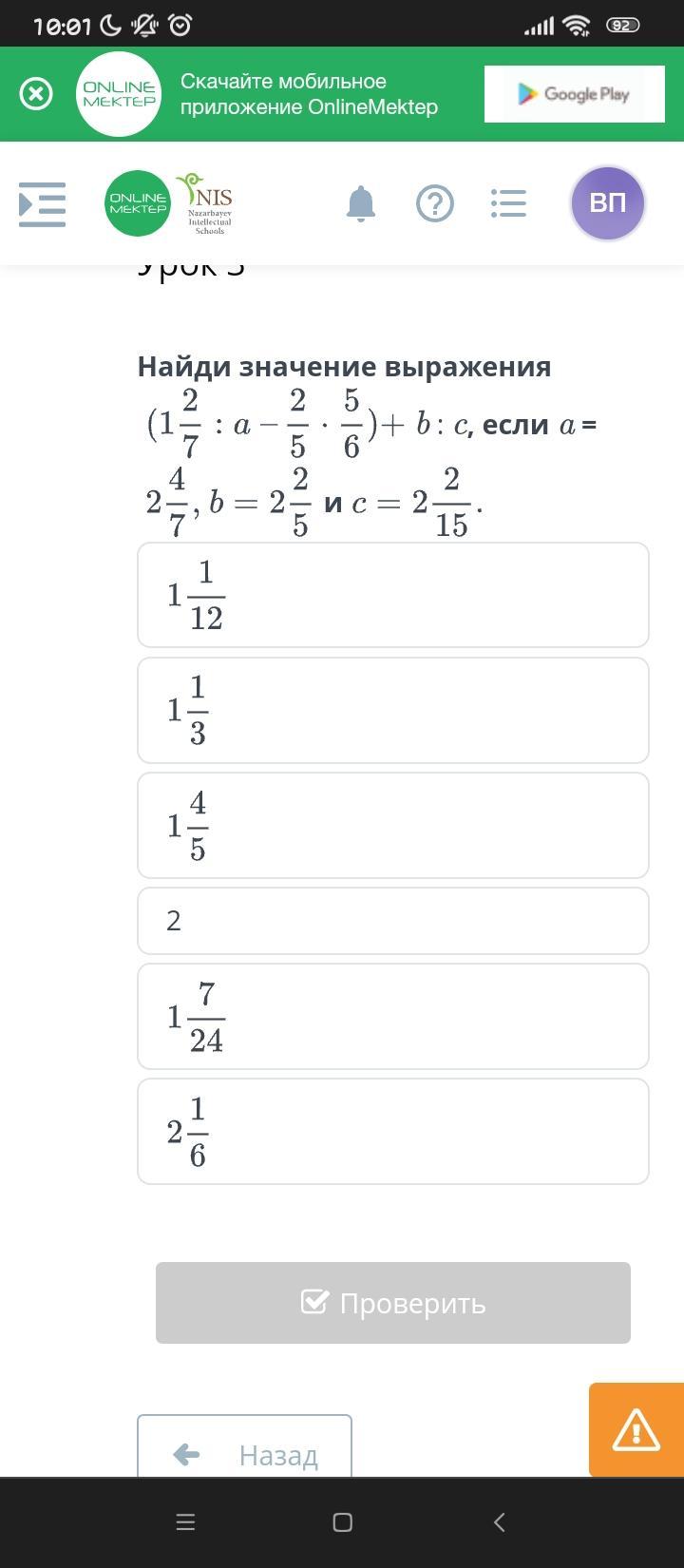
Task: Go to the system home screen
Action: pos(343,1522)
